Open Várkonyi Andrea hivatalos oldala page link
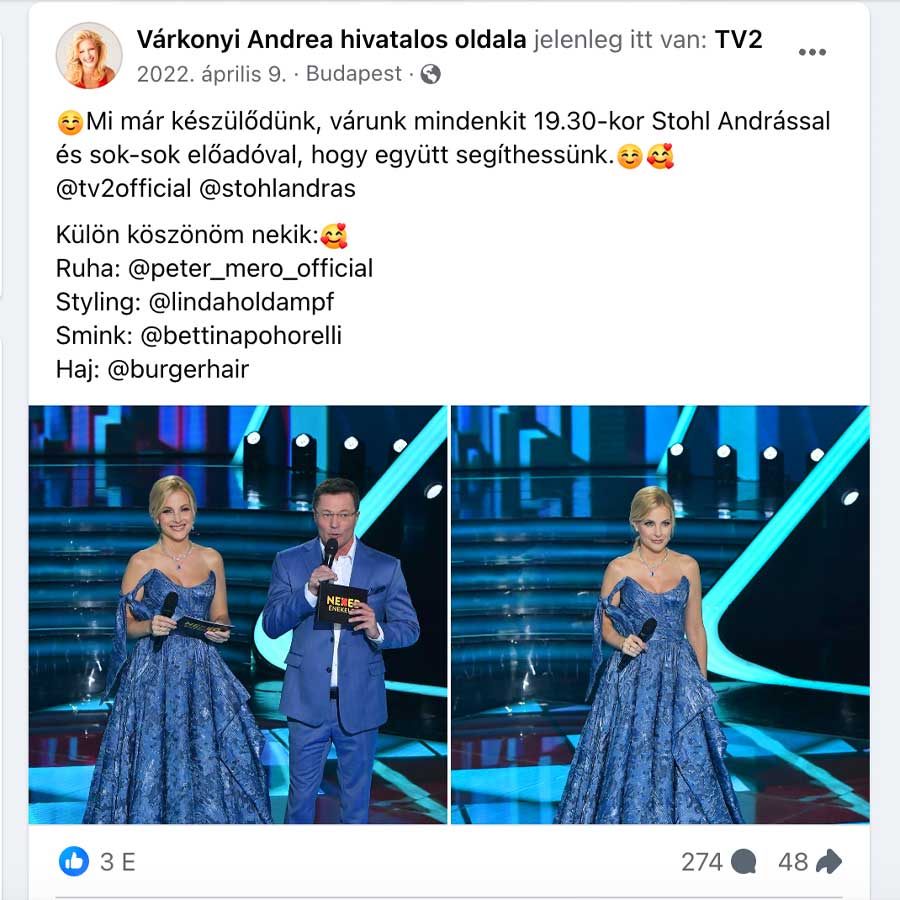Screen dimensions: 900x900 (x=331, y=40)
